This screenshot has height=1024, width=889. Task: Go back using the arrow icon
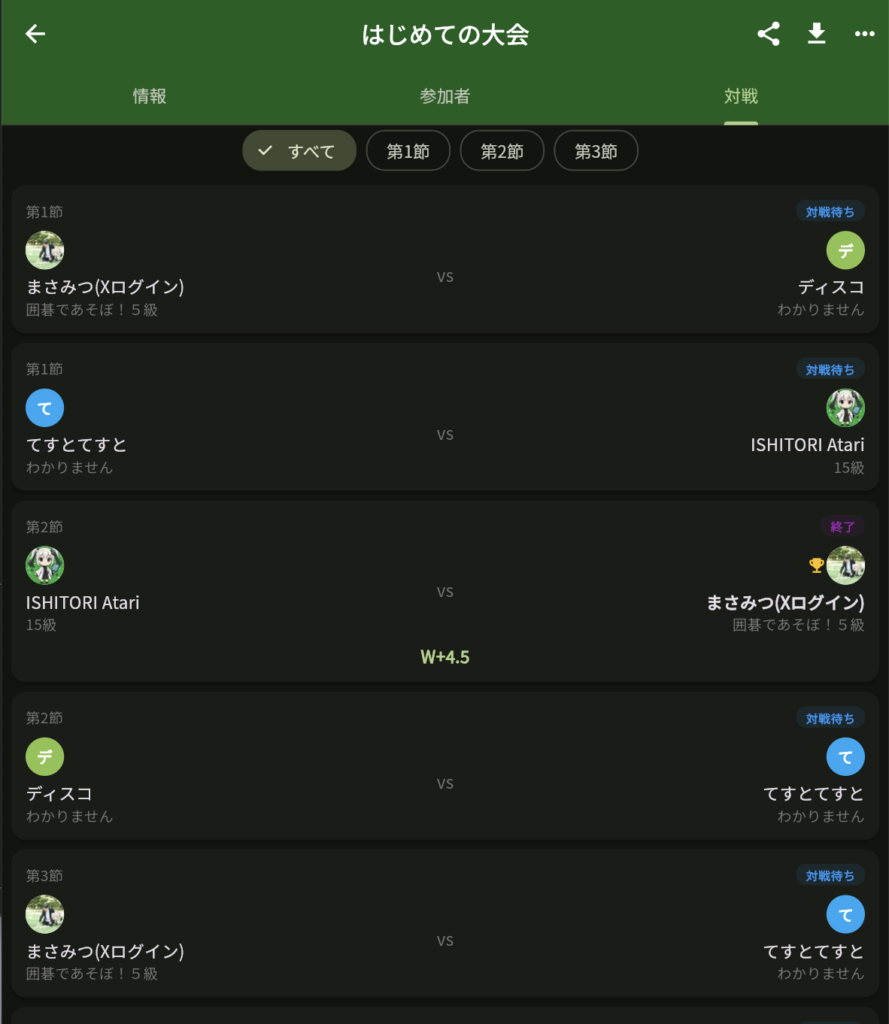36,34
